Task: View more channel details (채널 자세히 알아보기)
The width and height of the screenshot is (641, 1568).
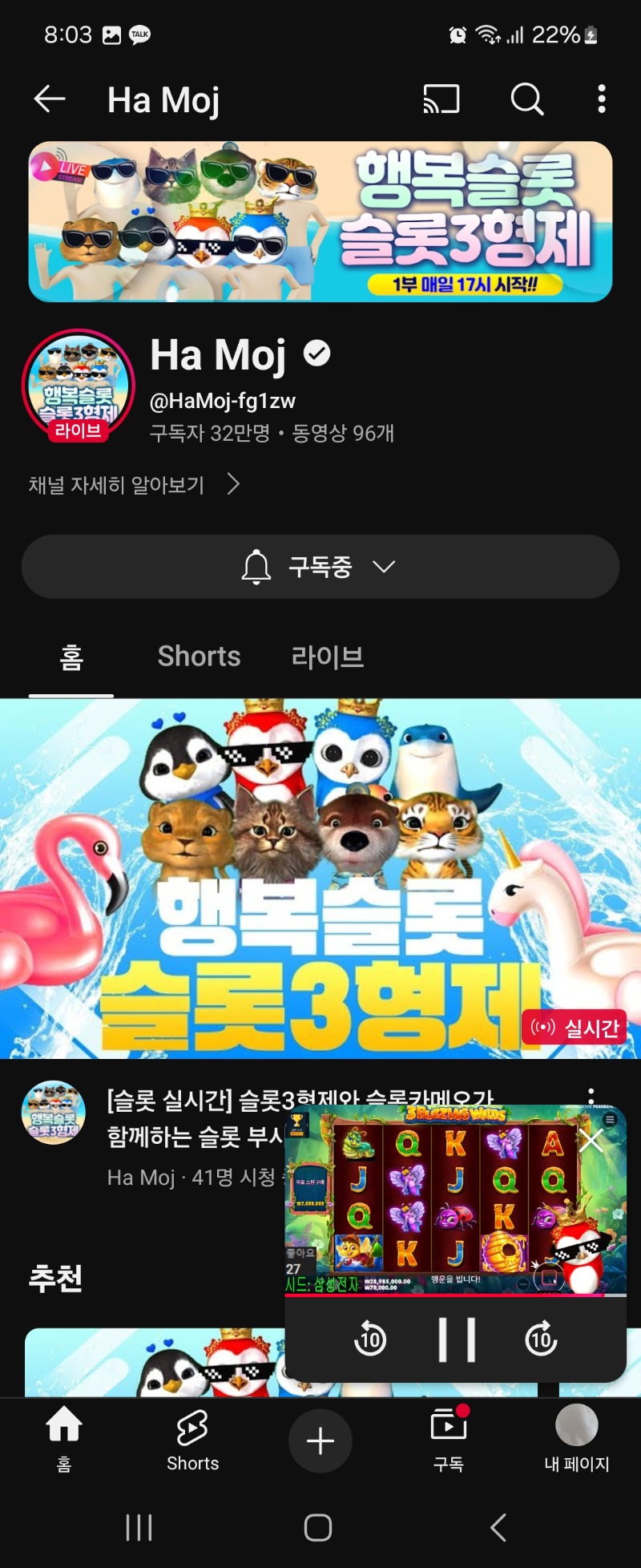Action: [x=134, y=485]
